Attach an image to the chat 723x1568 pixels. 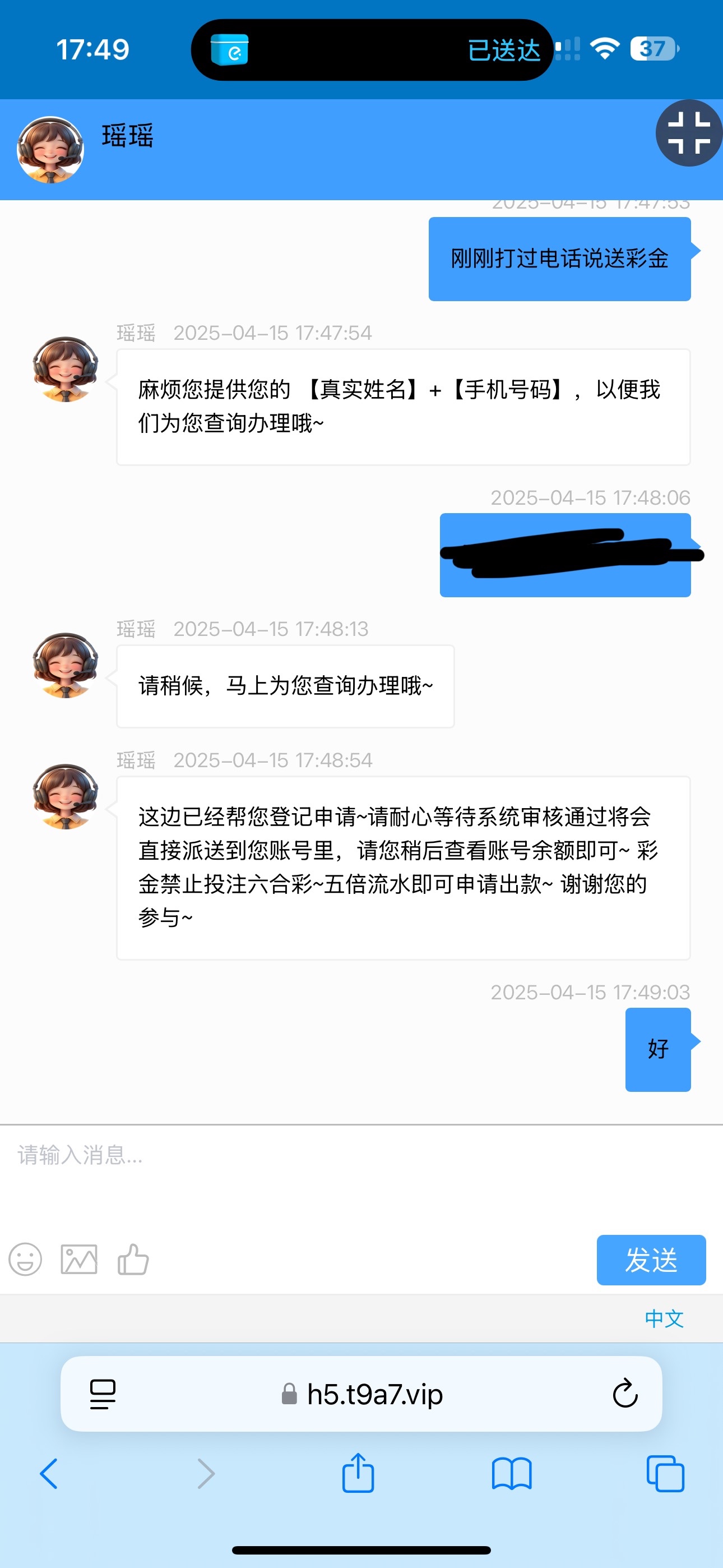coord(79,1259)
